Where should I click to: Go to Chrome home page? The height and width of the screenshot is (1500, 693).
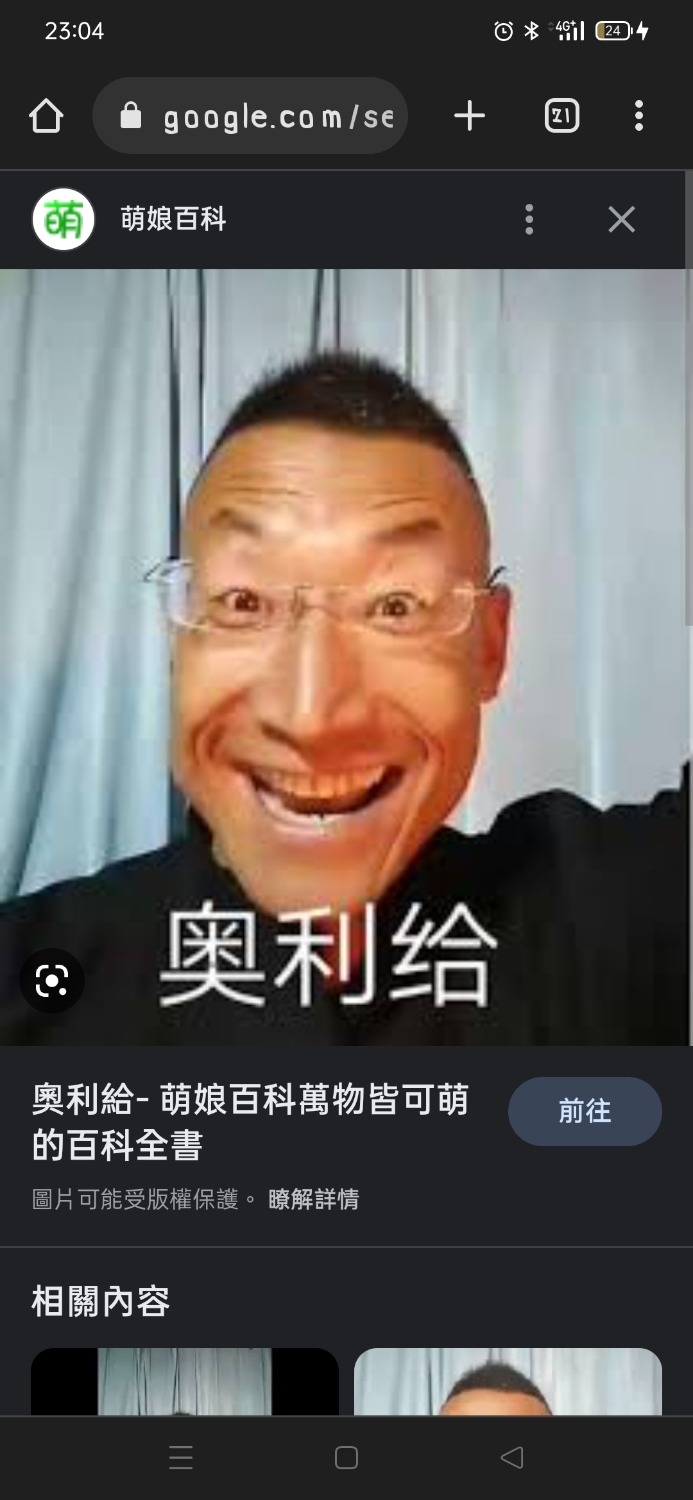[x=46, y=116]
